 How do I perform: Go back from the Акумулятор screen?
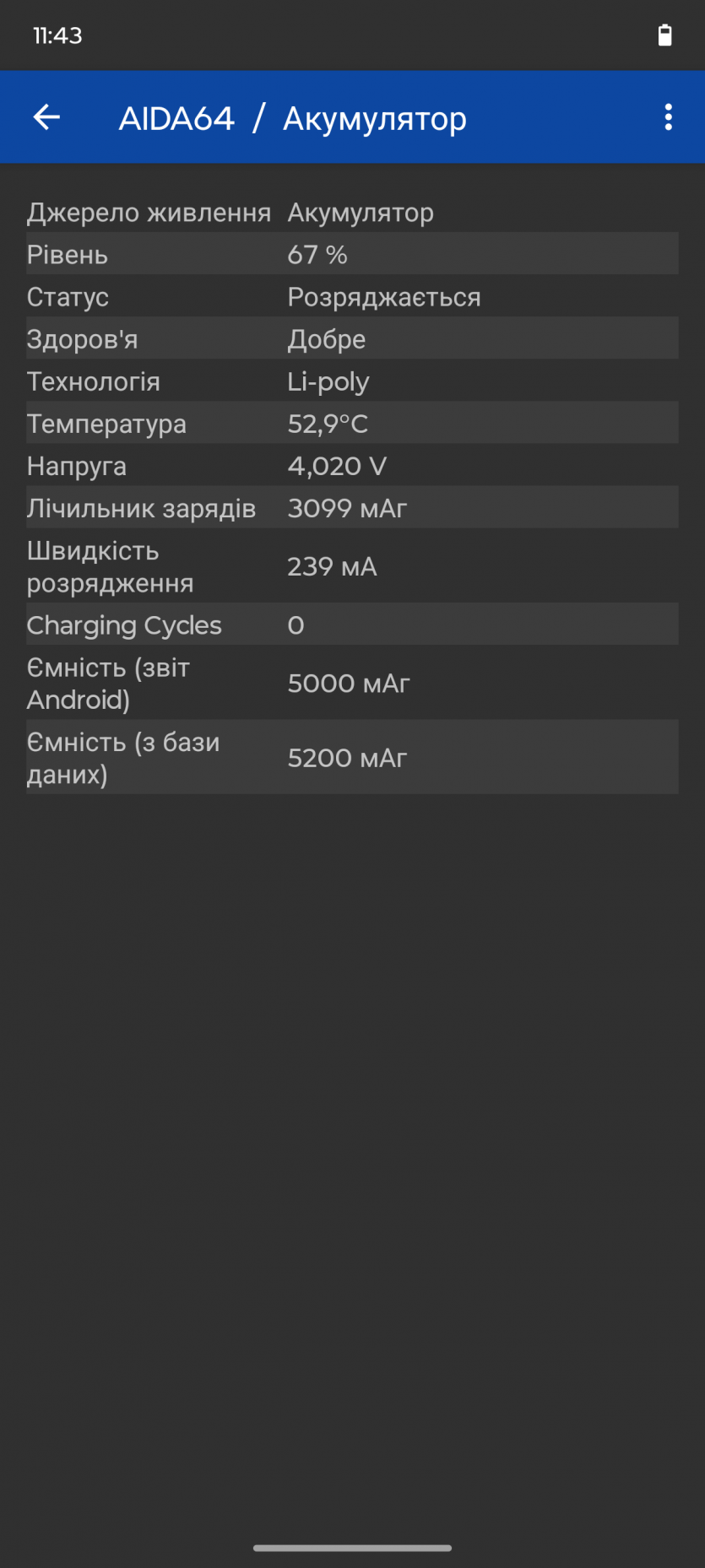click(46, 117)
